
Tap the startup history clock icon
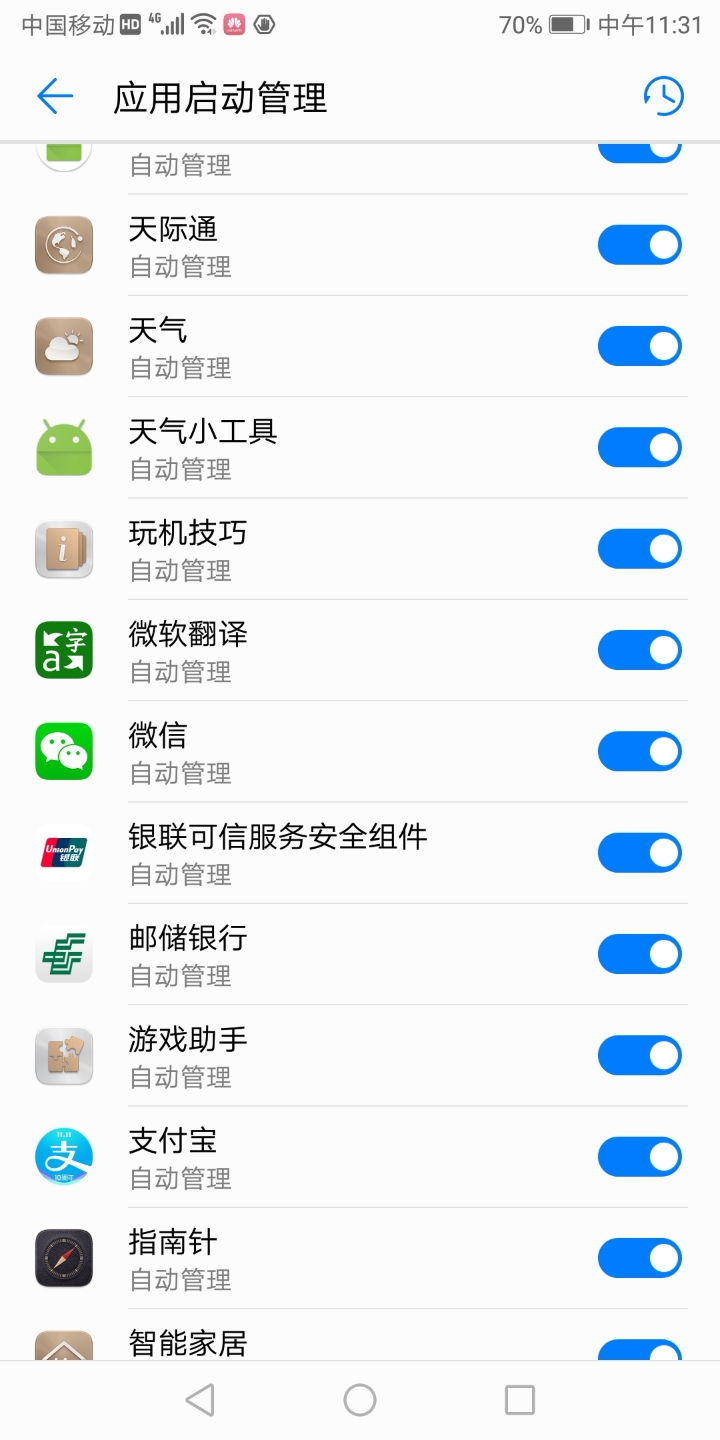coord(662,96)
